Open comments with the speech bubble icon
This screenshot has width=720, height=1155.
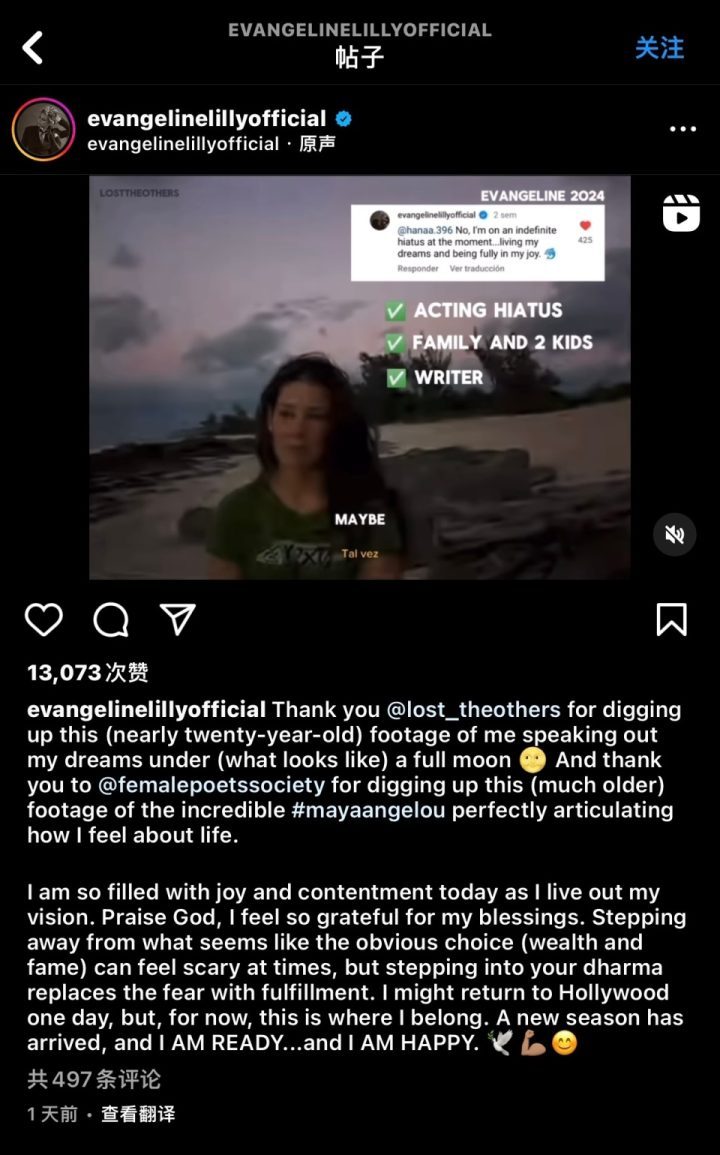(111, 620)
